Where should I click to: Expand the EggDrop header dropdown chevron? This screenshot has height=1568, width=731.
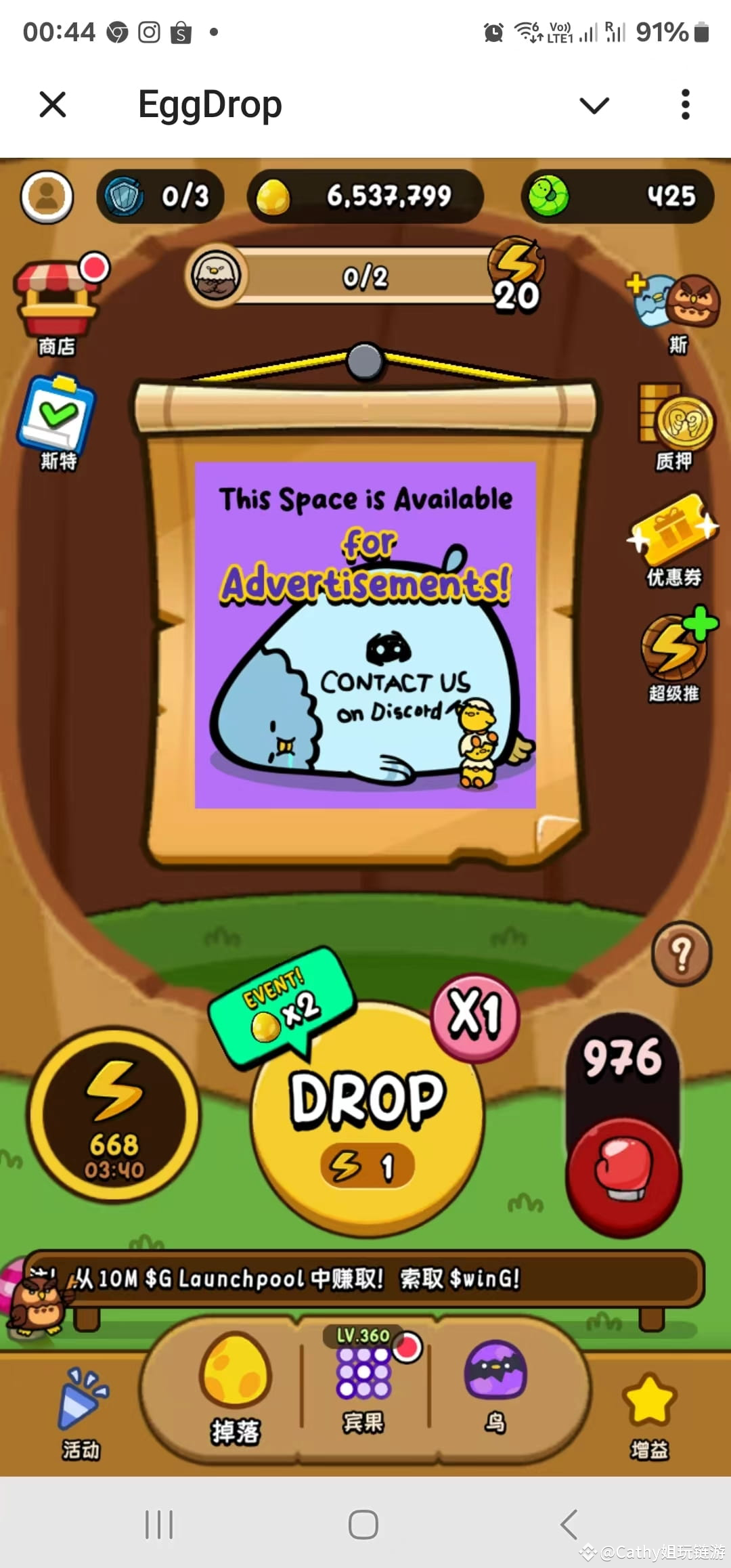click(594, 105)
